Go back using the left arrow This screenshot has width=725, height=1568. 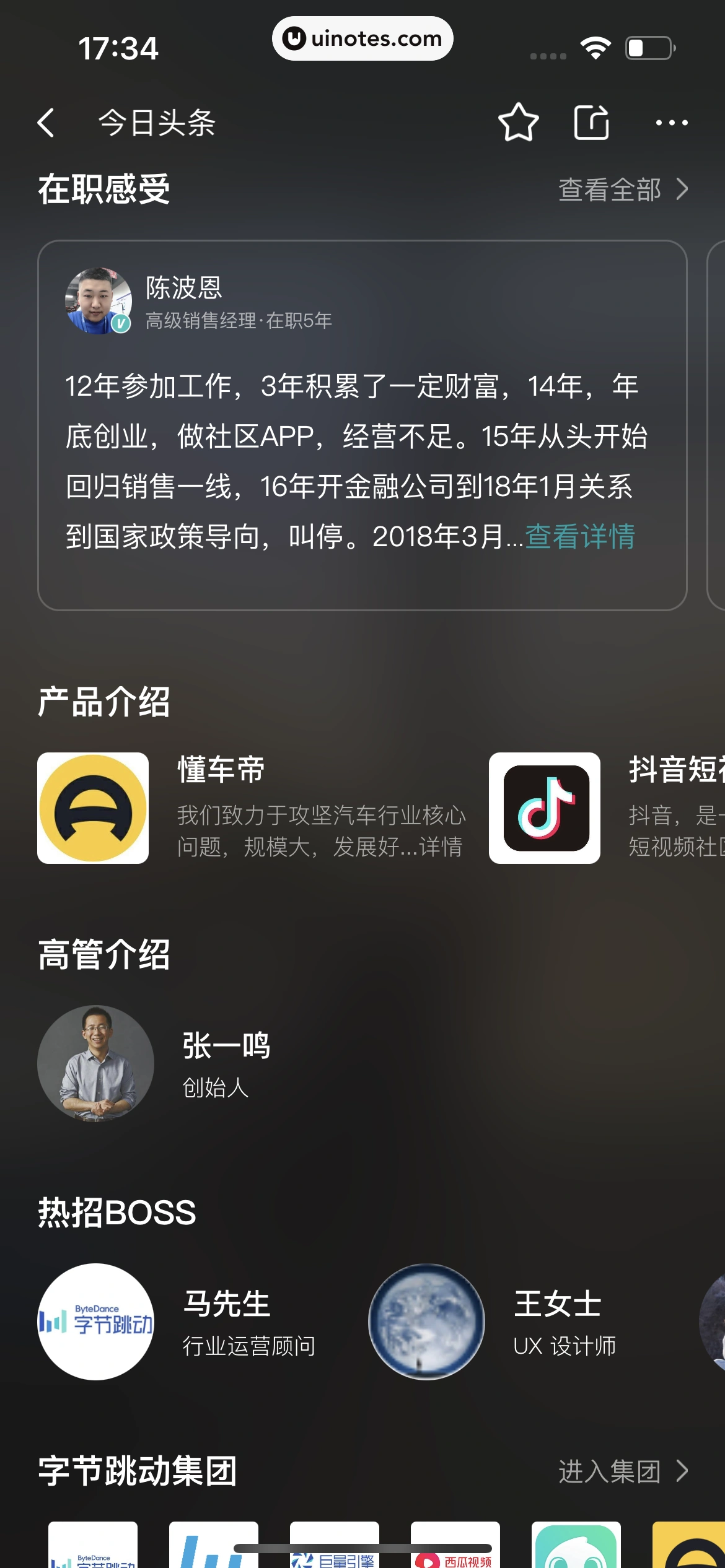click(x=48, y=123)
